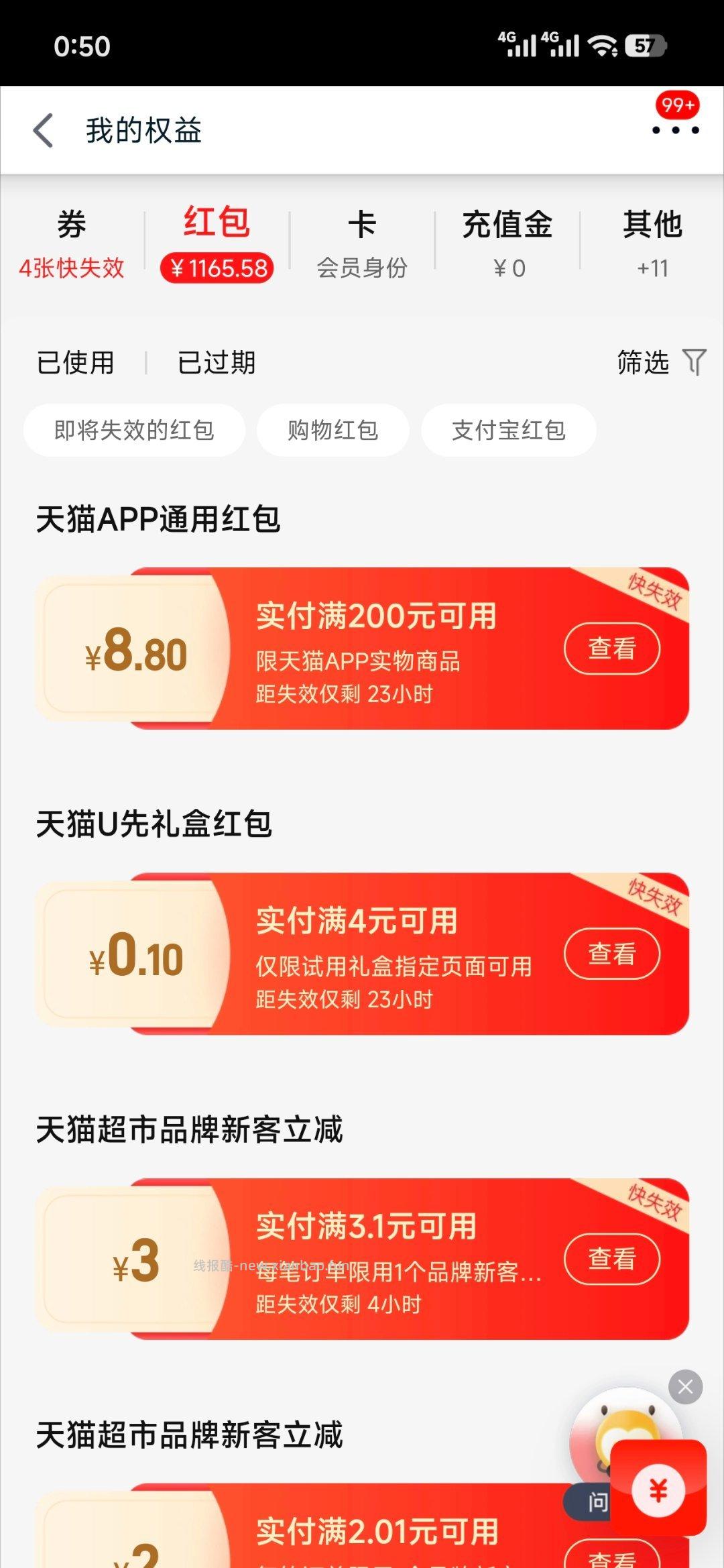Viewport: 724px width, 1568px height.
Task: Toggle the 支付宝红包 filter chip
Action: (508, 431)
